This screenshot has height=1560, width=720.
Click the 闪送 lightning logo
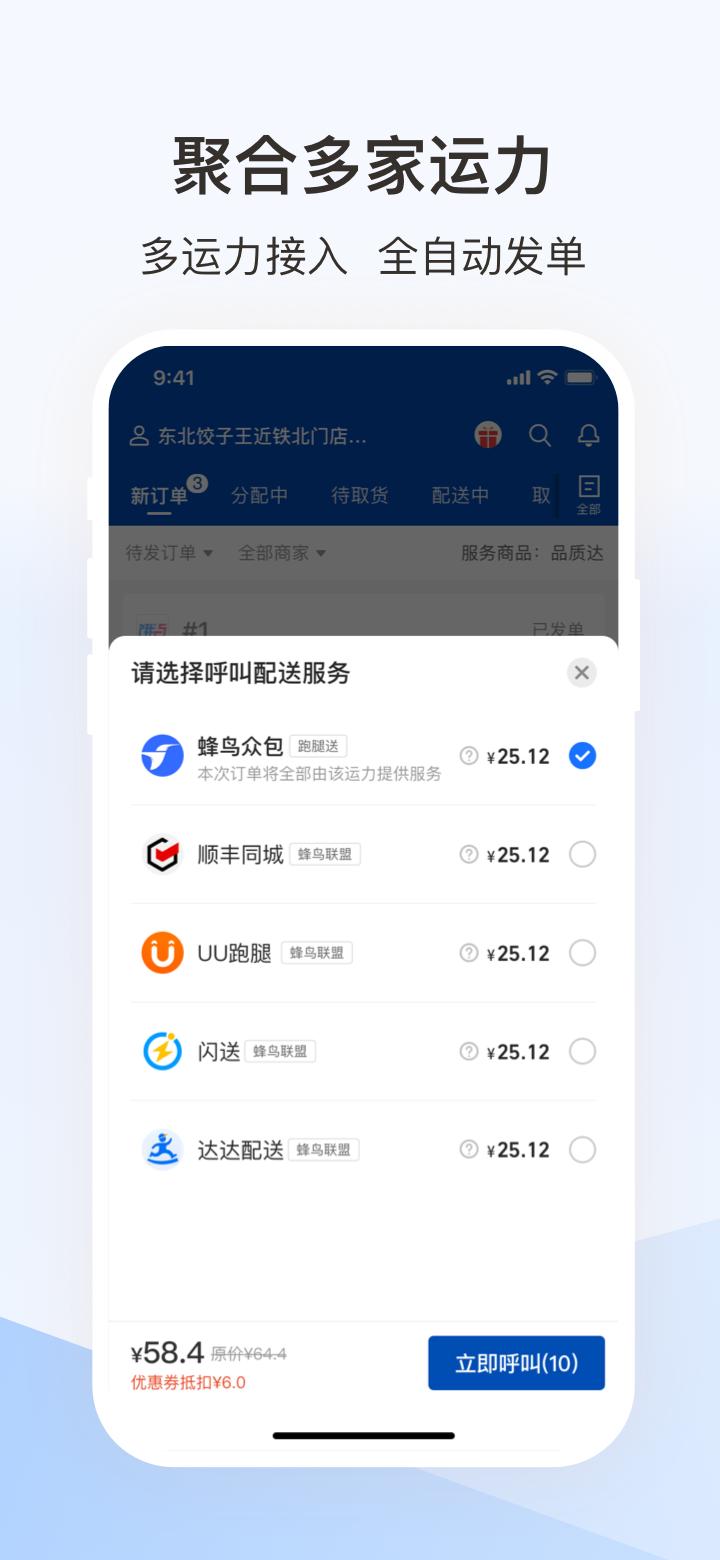pyautogui.click(x=162, y=1051)
